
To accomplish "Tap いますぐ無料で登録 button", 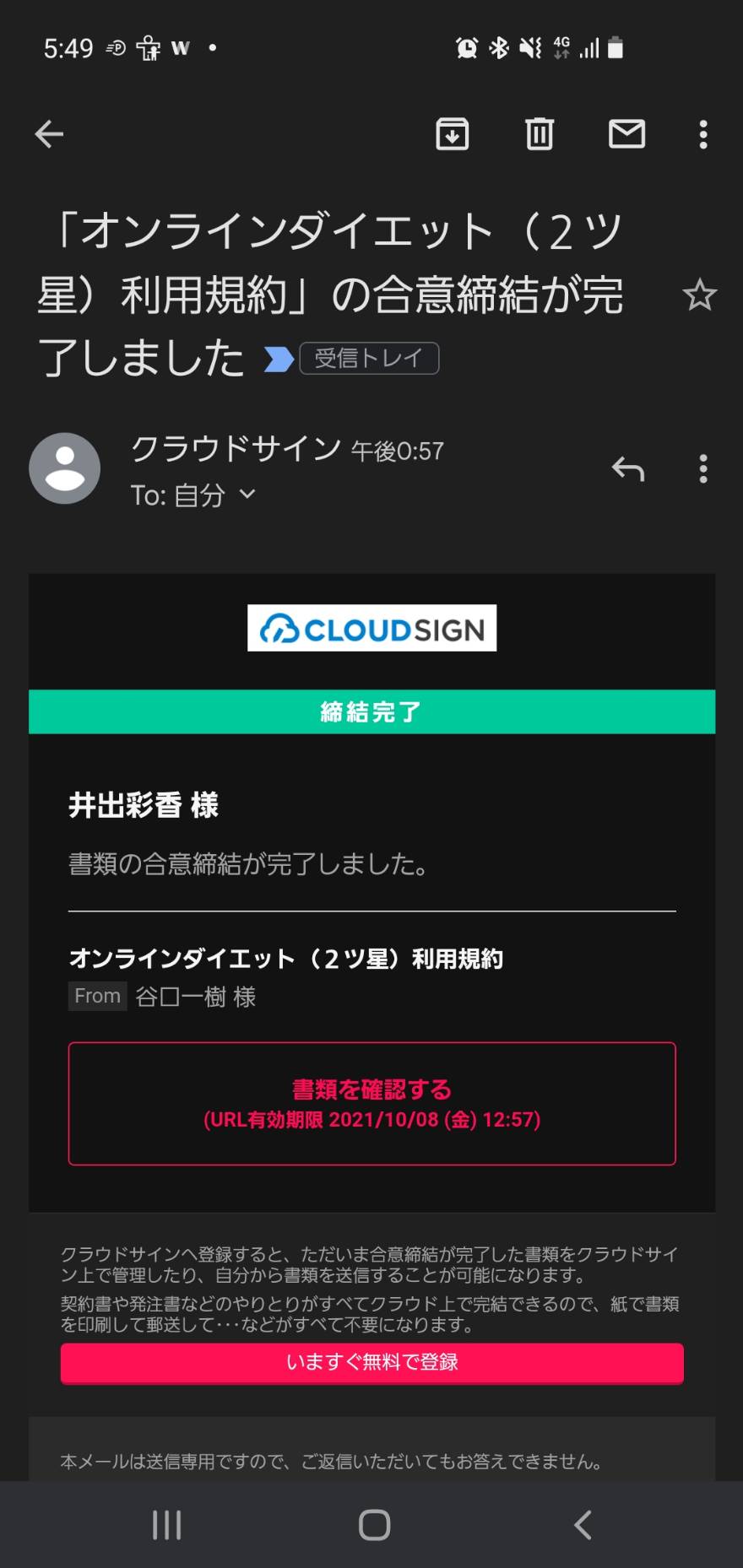I will click(x=372, y=1363).
